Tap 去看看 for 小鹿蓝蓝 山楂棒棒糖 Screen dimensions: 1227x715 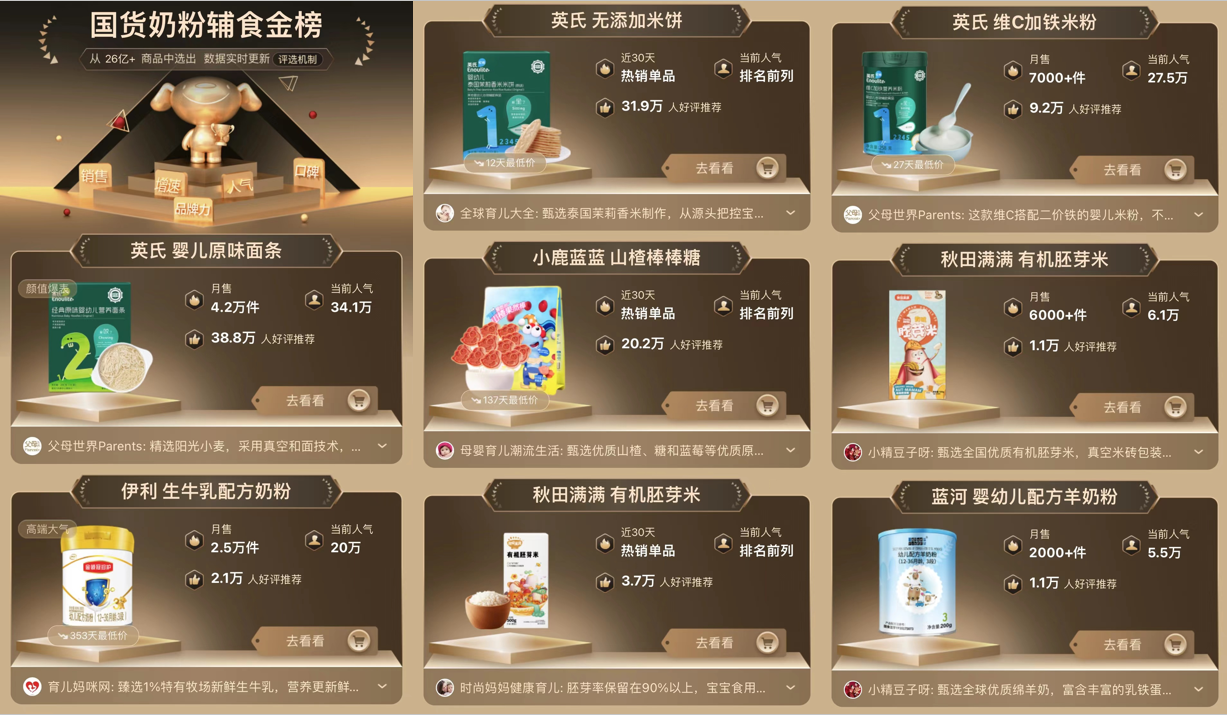point(725,405)
